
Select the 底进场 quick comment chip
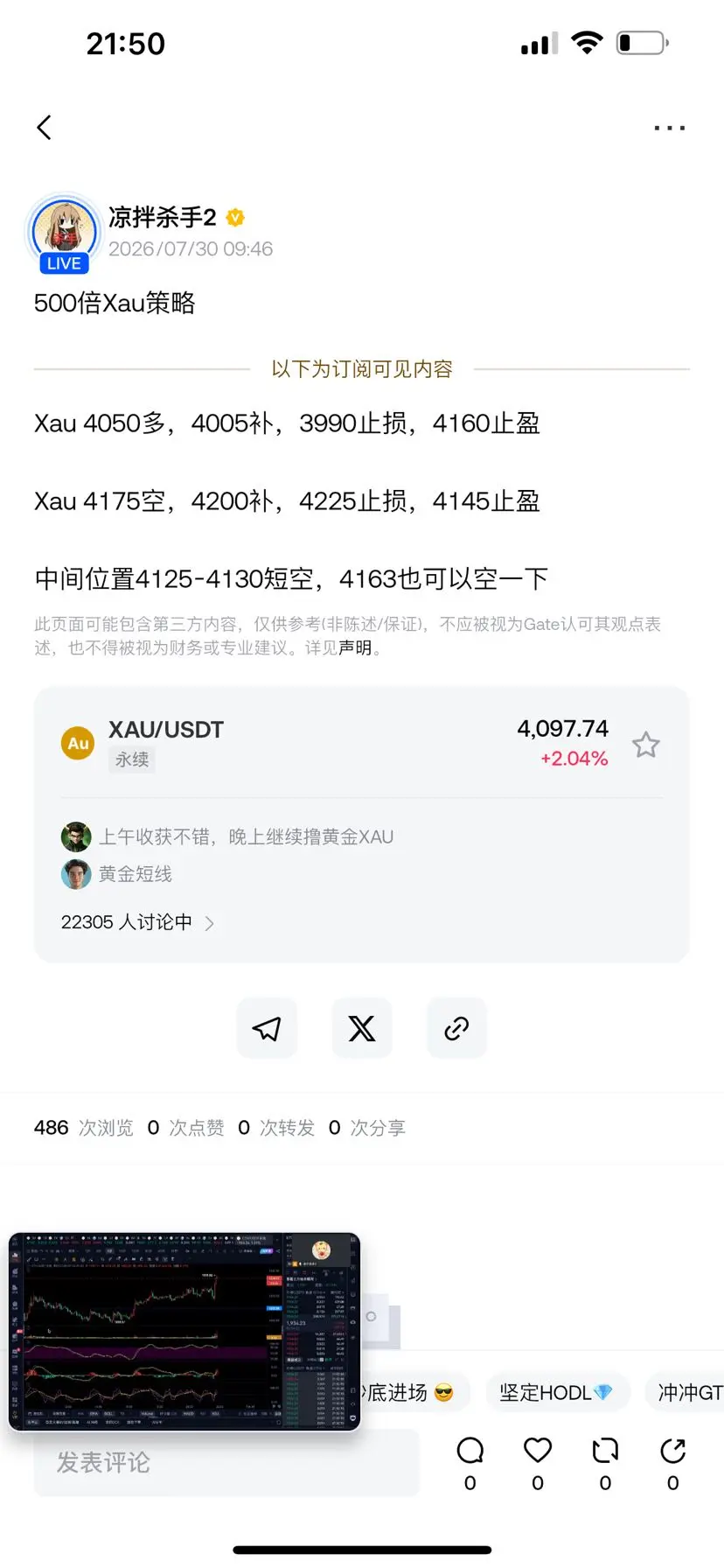[x=411, y=1392]
